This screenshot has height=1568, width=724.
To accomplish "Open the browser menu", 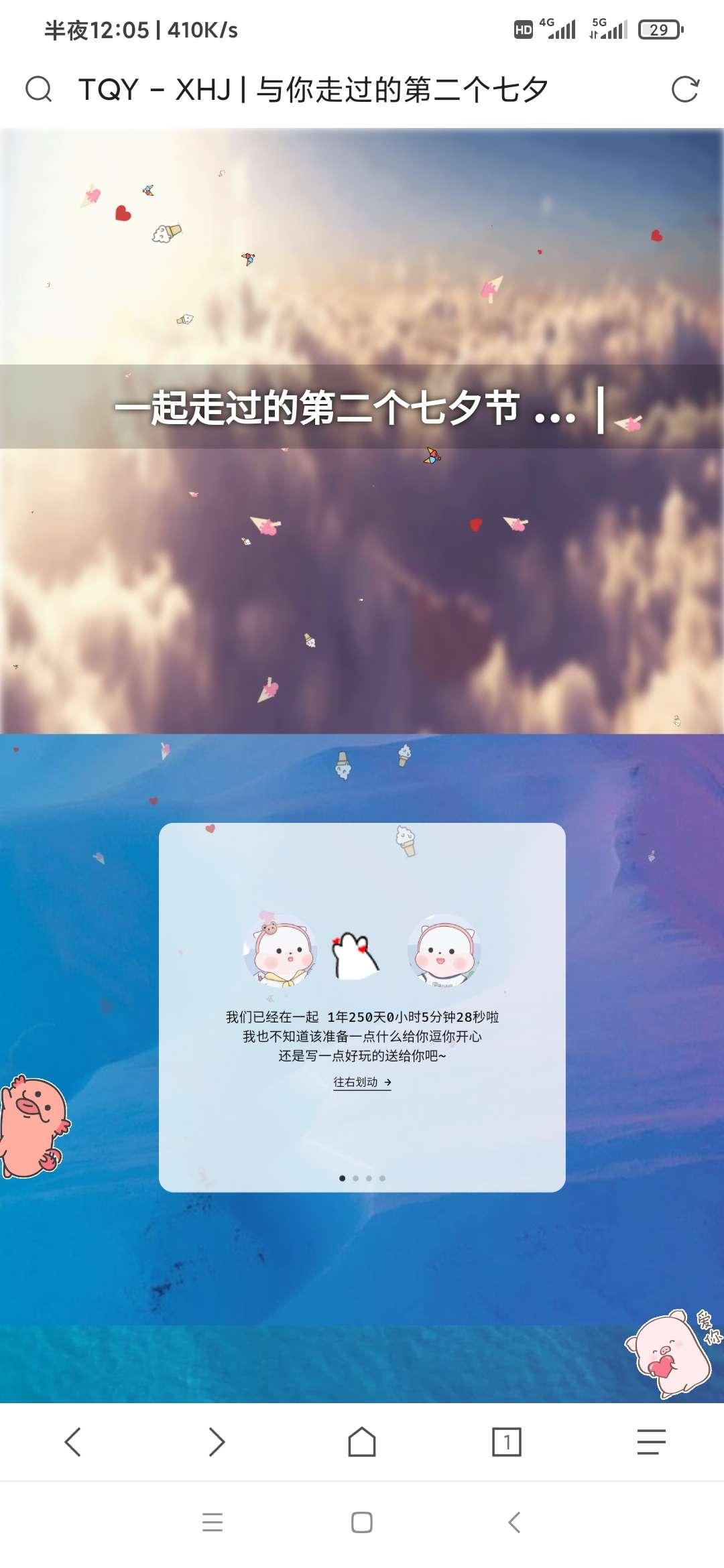I will [x=651, y=1441].
